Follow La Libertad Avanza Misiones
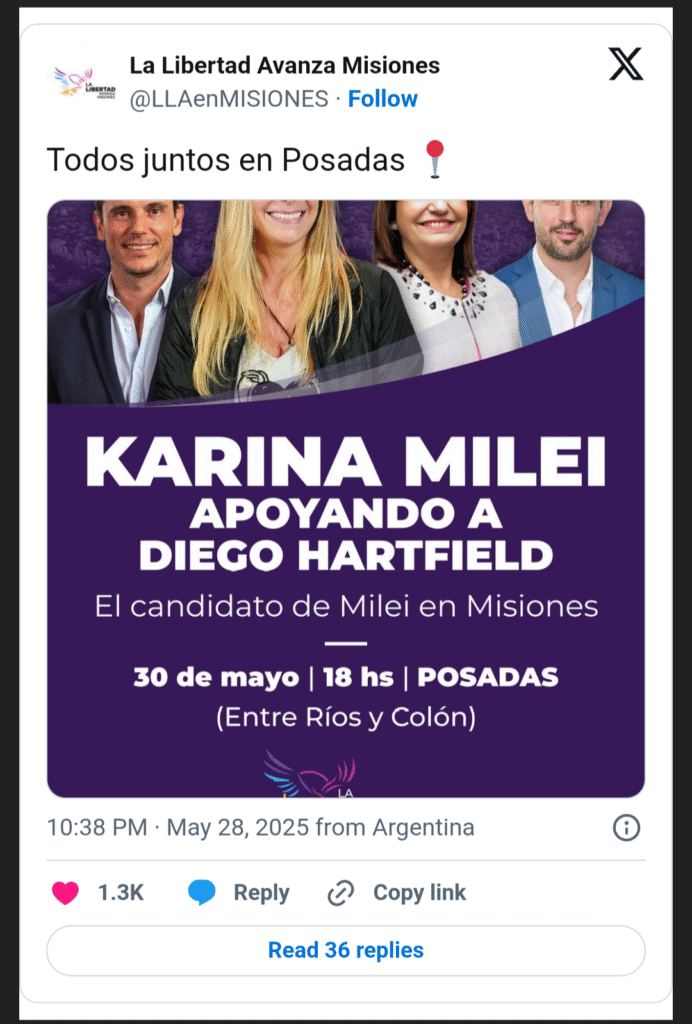The width and height of the screenshot is (692, 1024). coord(382,99)
